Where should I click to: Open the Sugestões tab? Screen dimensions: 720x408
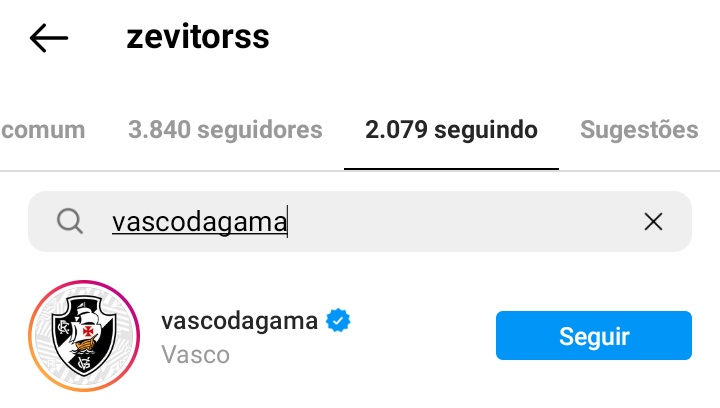coord(639,130)
